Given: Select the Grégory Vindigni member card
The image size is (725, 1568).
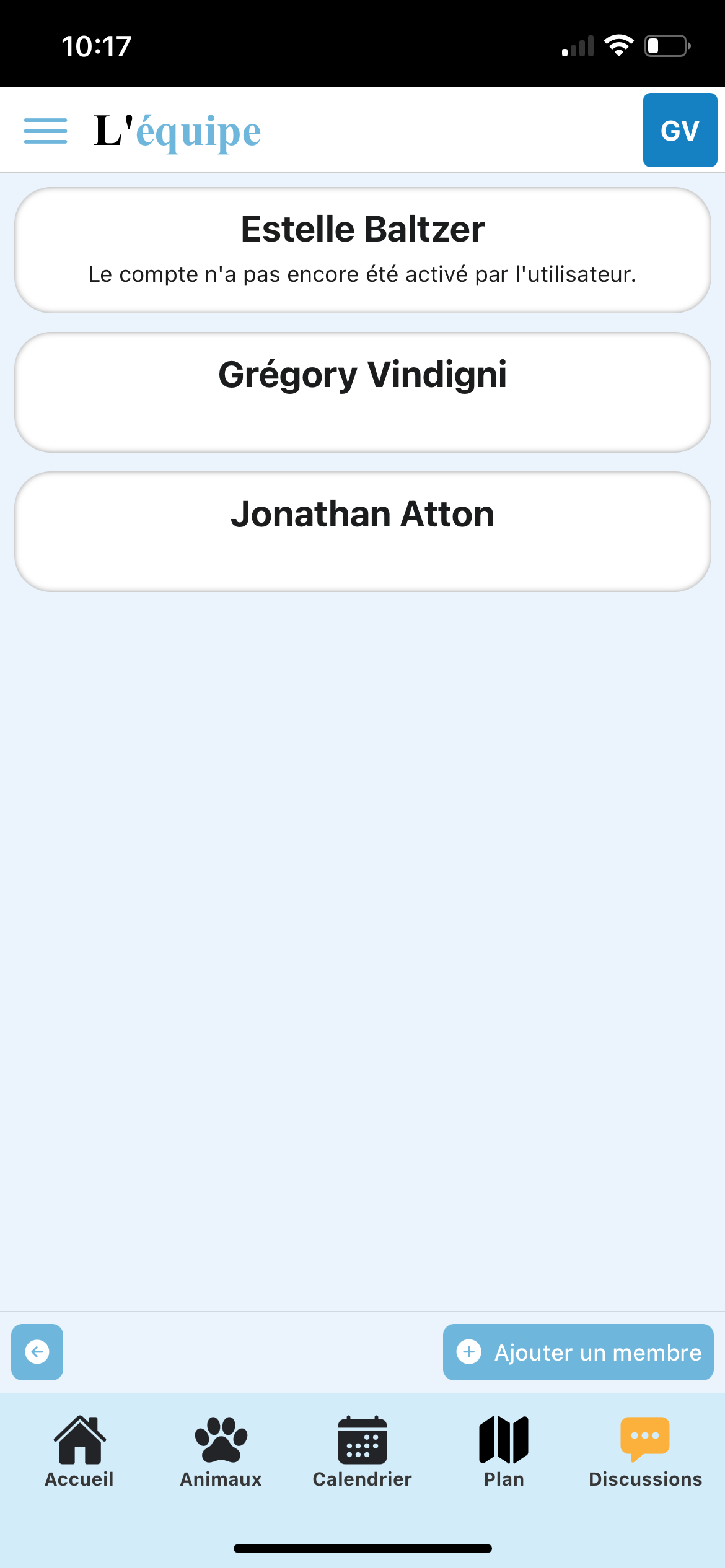Looking at the screenshot, I should coord(362,392).
